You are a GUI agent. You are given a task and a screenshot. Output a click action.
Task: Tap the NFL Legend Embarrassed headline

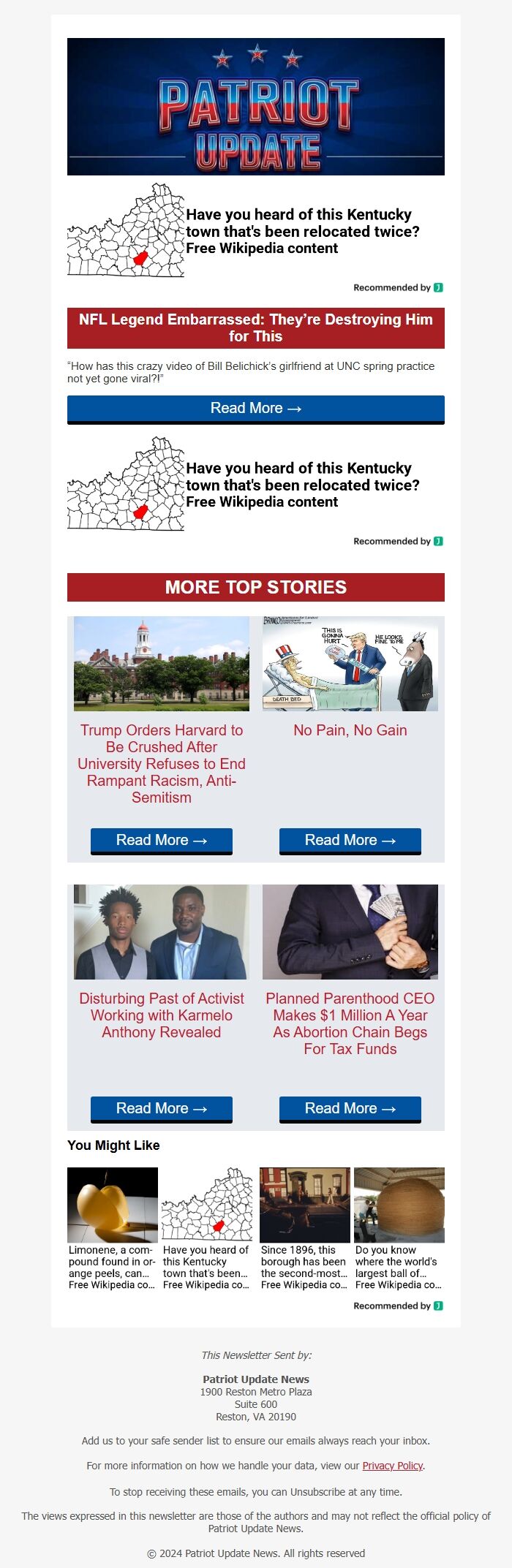click(x=255, y=328)
